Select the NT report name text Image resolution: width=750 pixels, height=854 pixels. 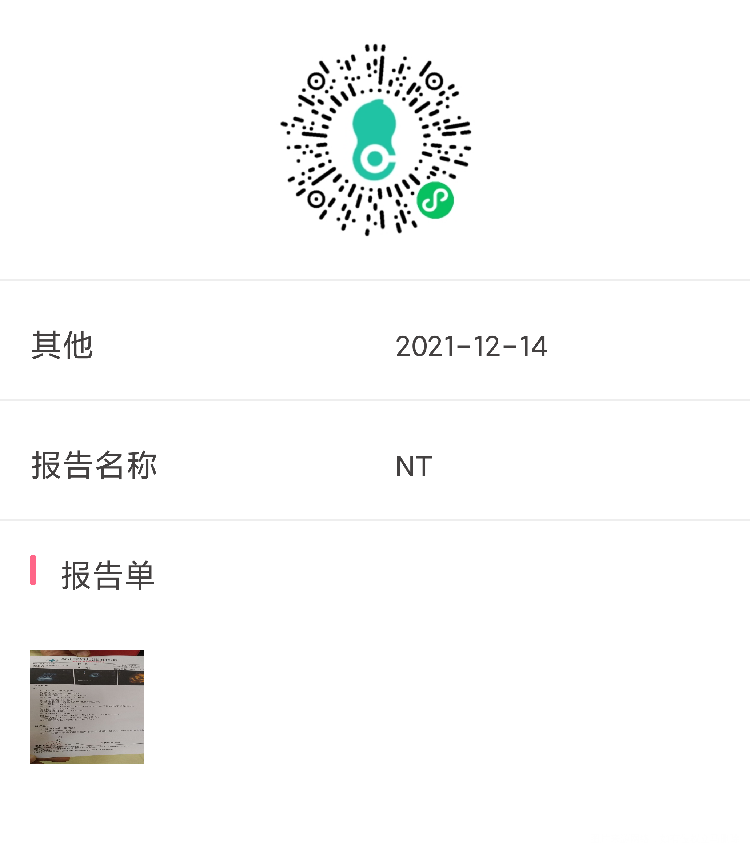pos(413,465)
